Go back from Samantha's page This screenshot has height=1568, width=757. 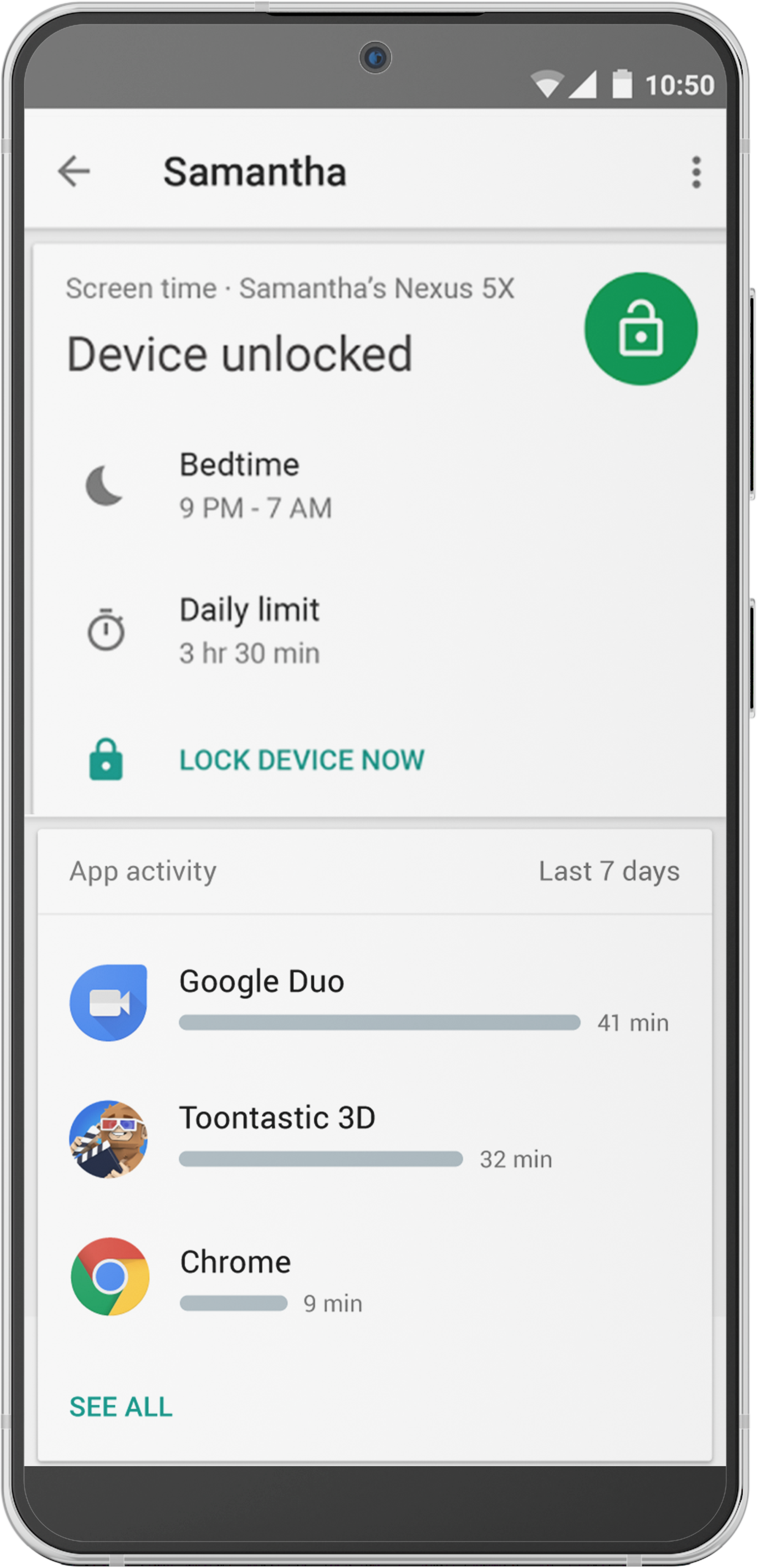pos(74,171)
